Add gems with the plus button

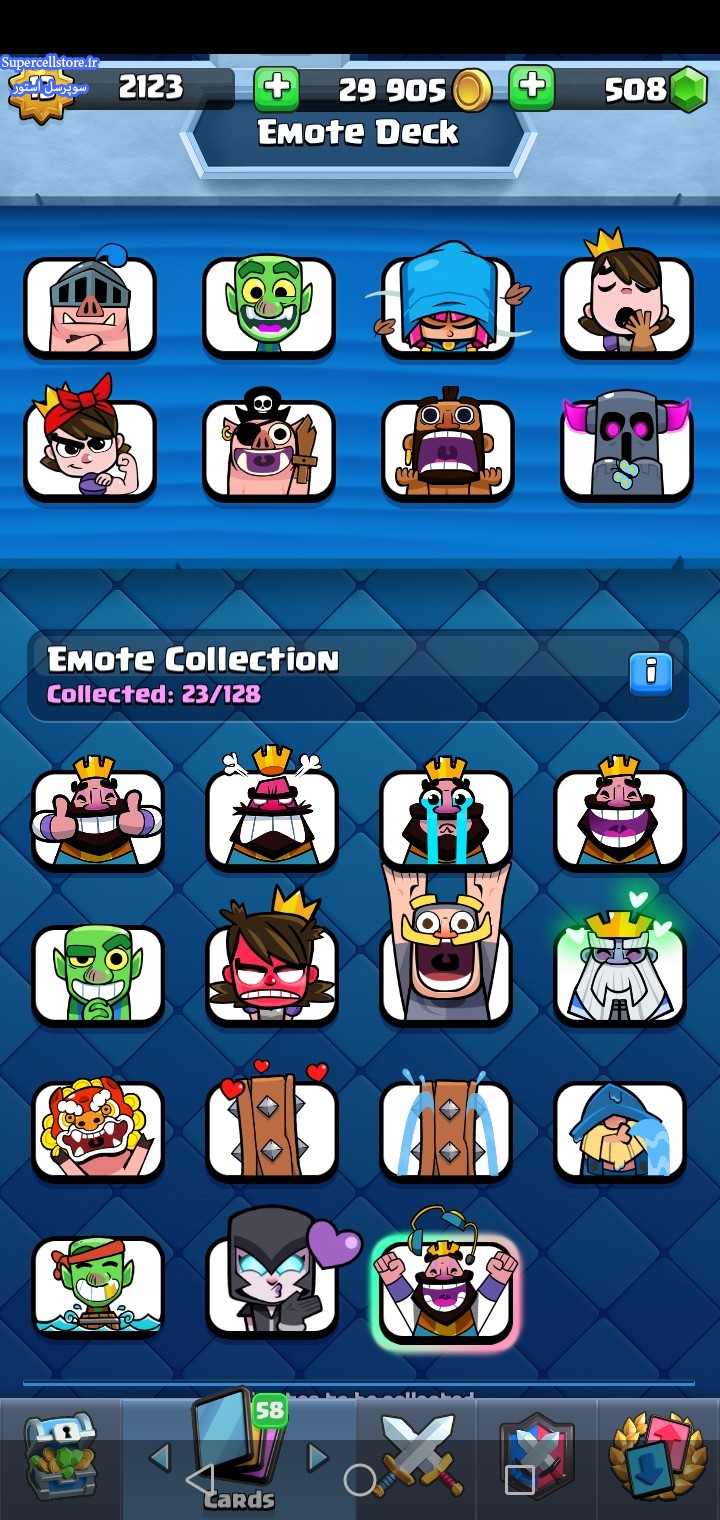coord(532,88)
